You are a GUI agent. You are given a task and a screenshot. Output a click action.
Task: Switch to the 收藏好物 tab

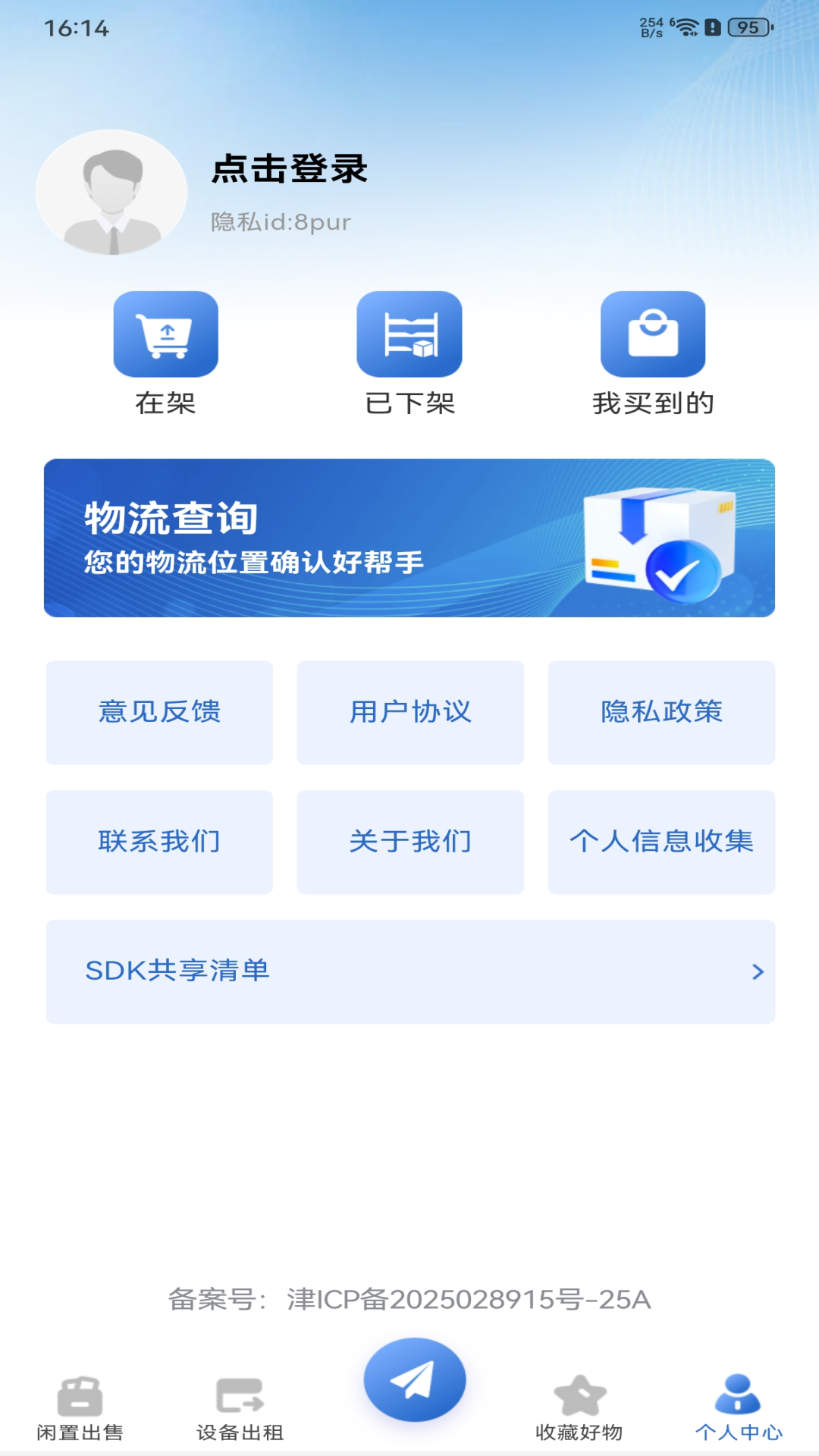point(579,1408)
